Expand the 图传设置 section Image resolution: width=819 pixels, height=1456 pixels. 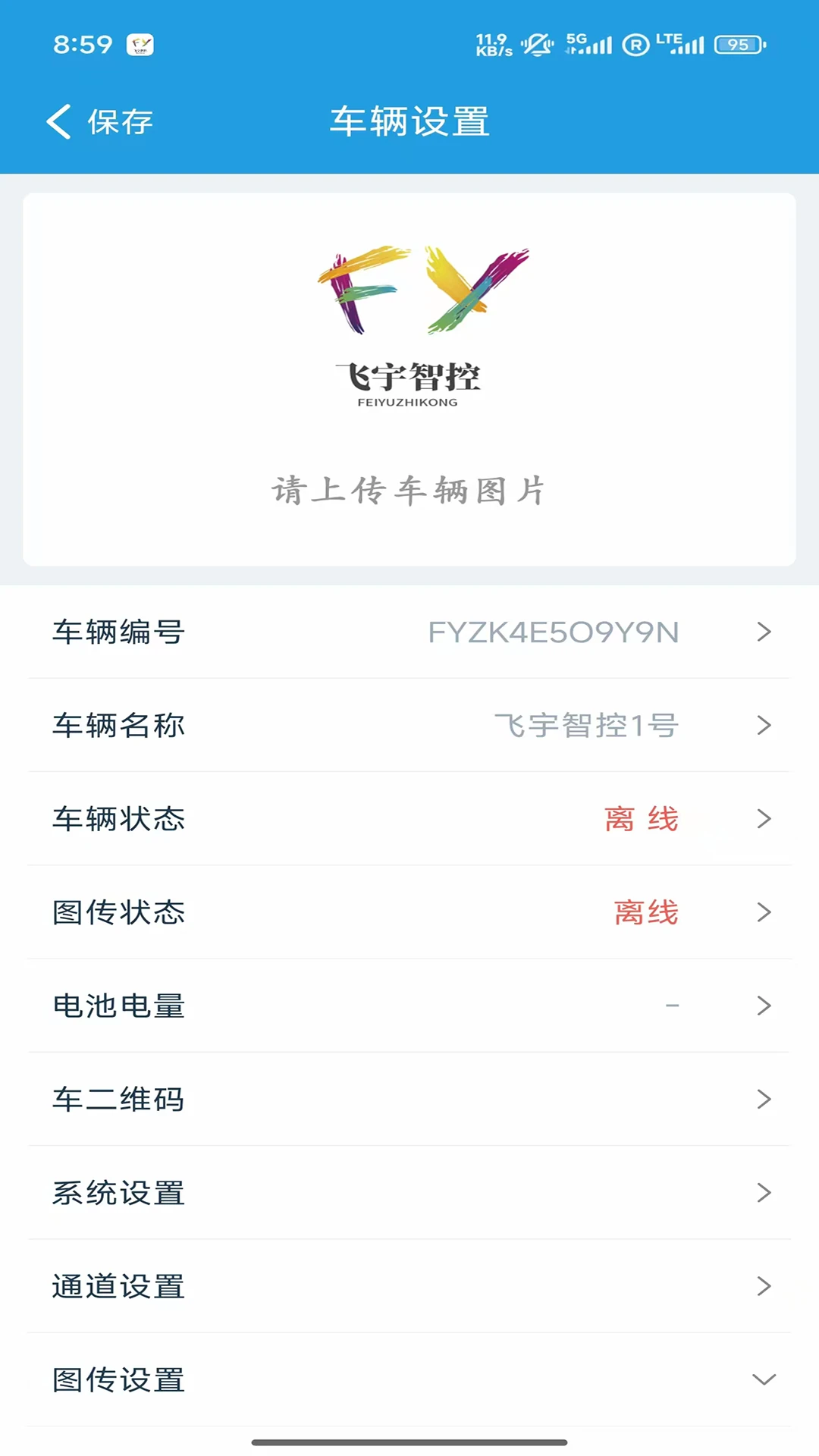tap(409, 1379)
